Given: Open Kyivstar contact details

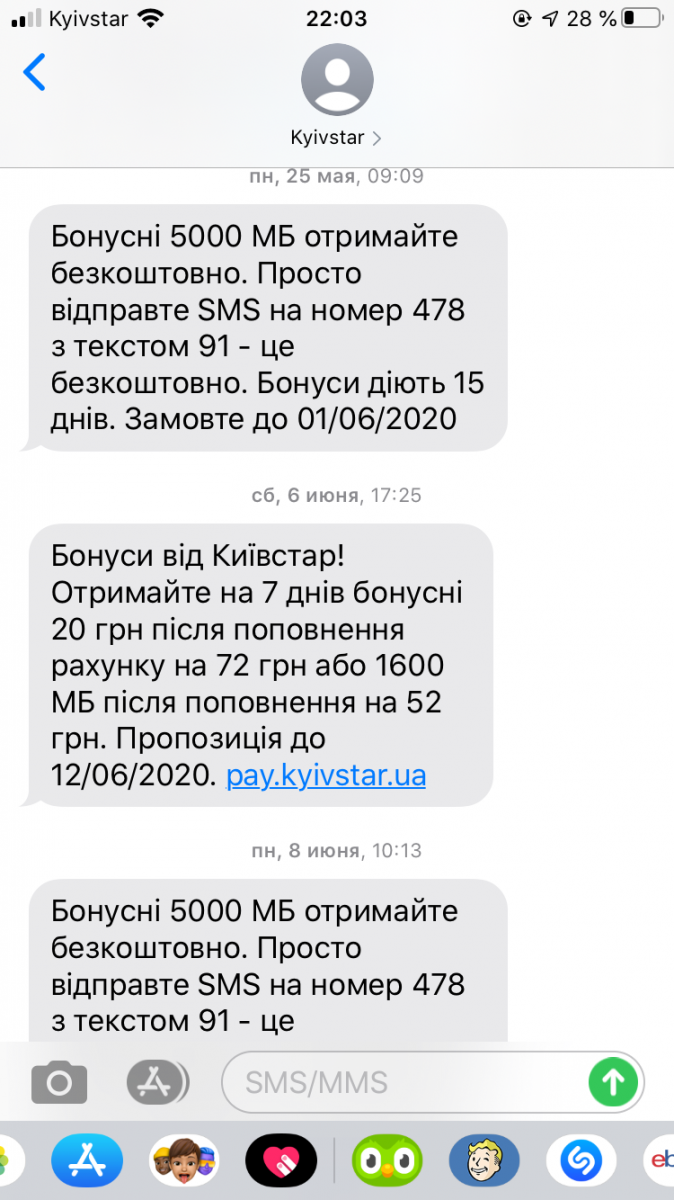Looking at the screenshot, I should 337,96.
